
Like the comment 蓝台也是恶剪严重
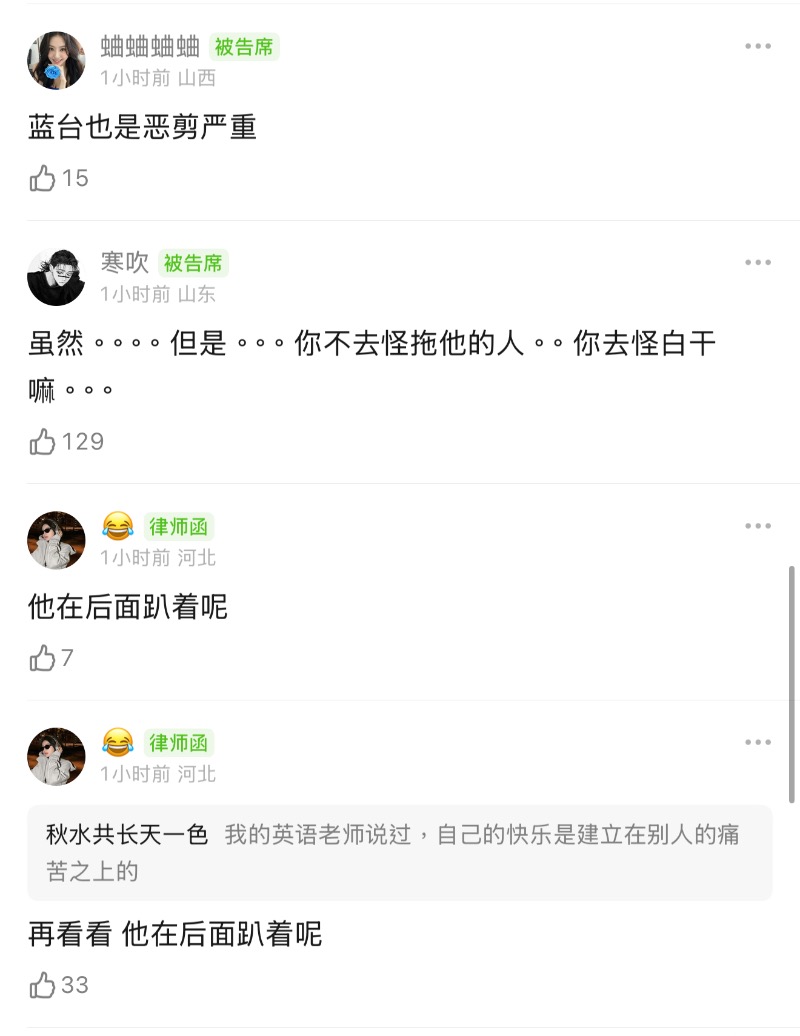[43, 179]
